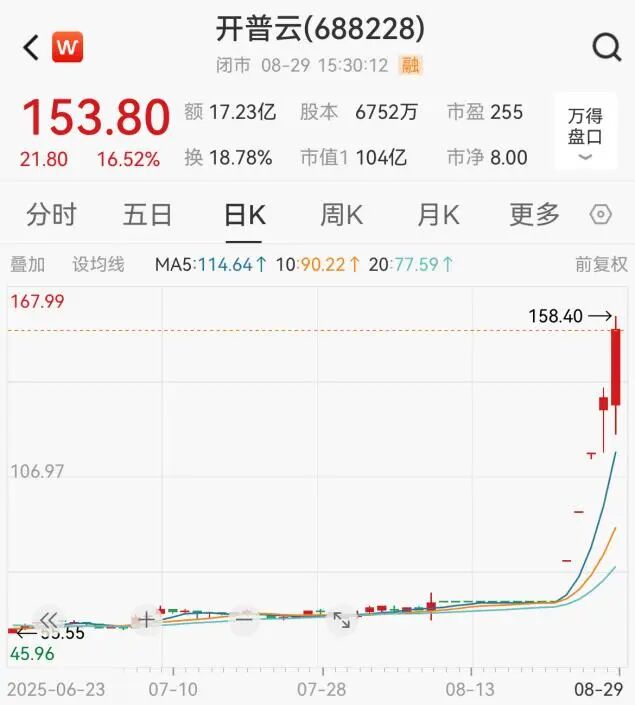Go back with the top-left arrow

point(30,47)
